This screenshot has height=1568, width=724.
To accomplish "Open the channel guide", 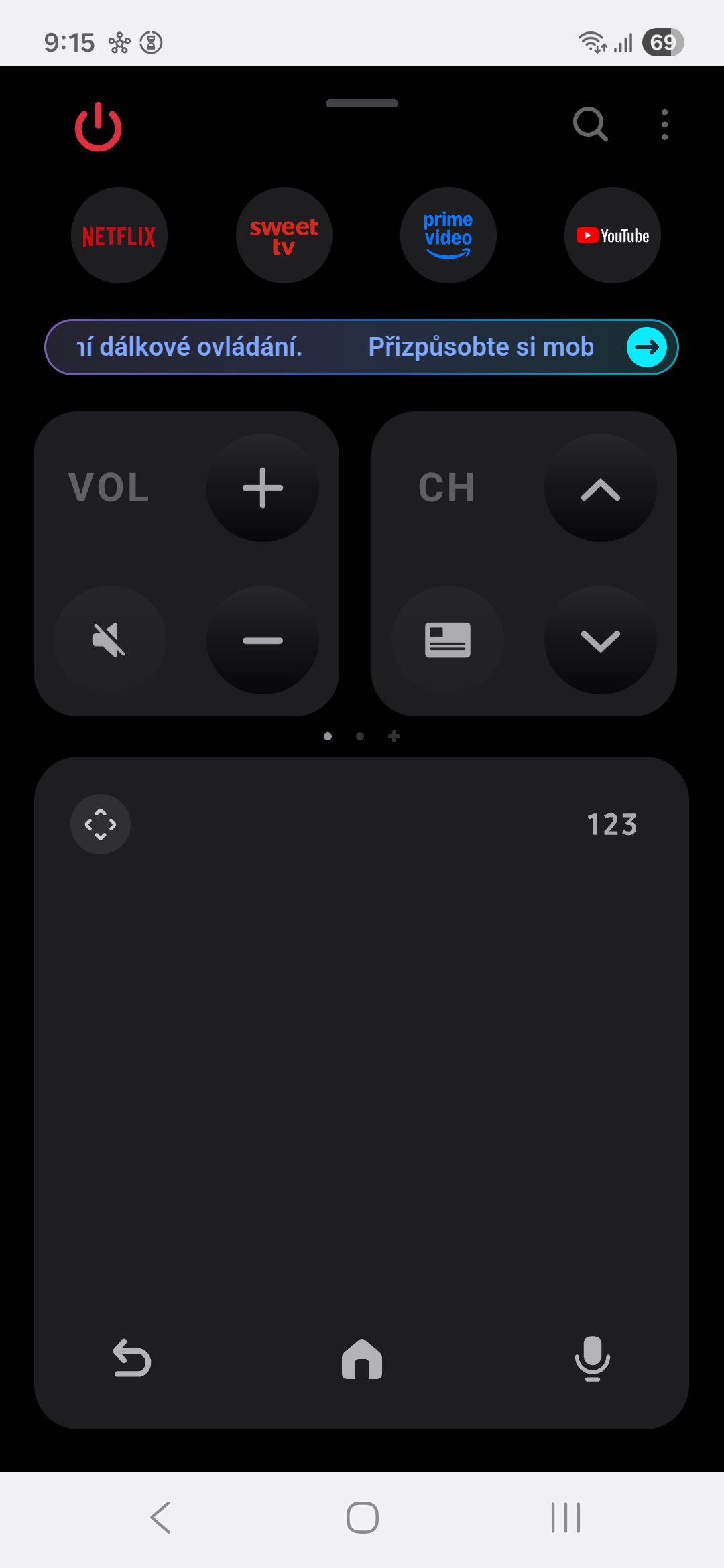I will click(x=447, y=640).
